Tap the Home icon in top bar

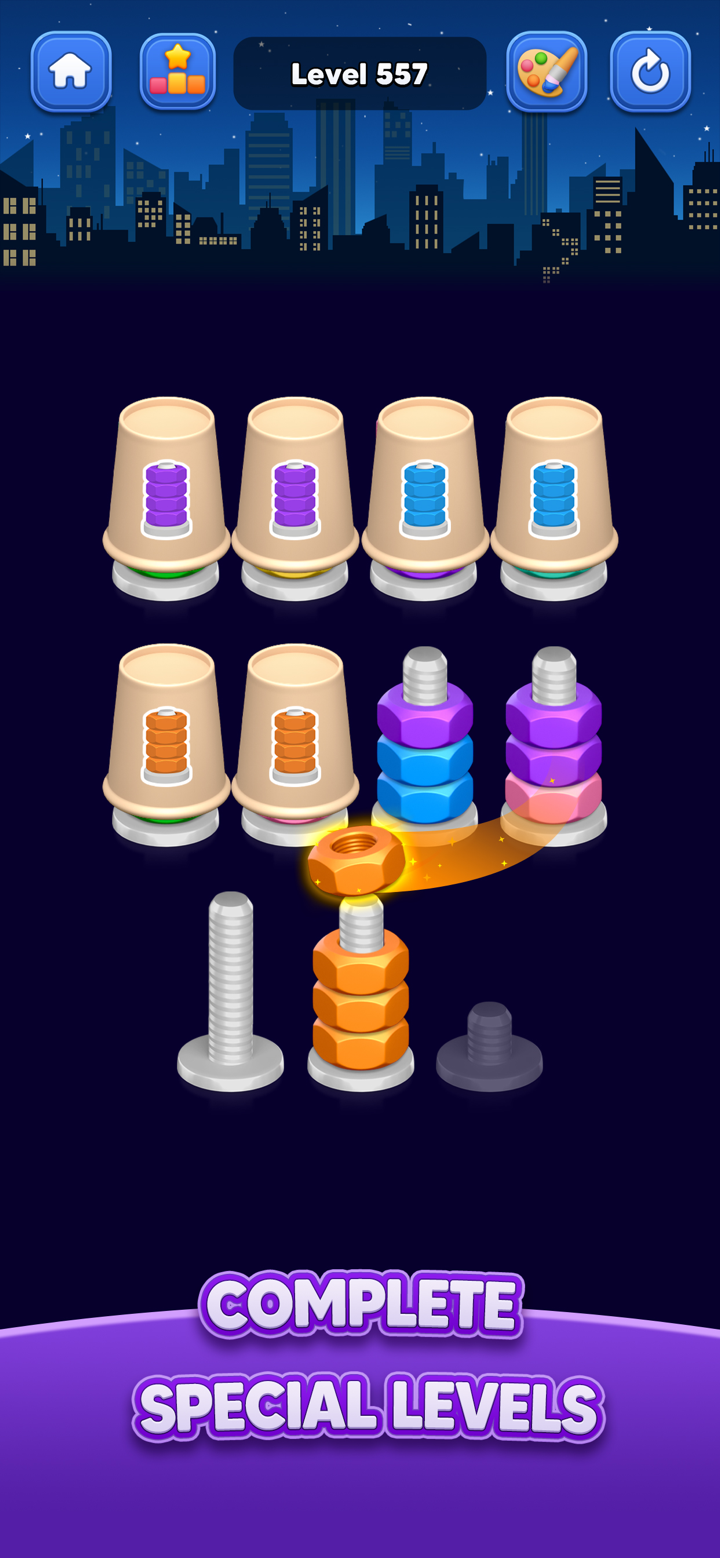pos(70,71)
